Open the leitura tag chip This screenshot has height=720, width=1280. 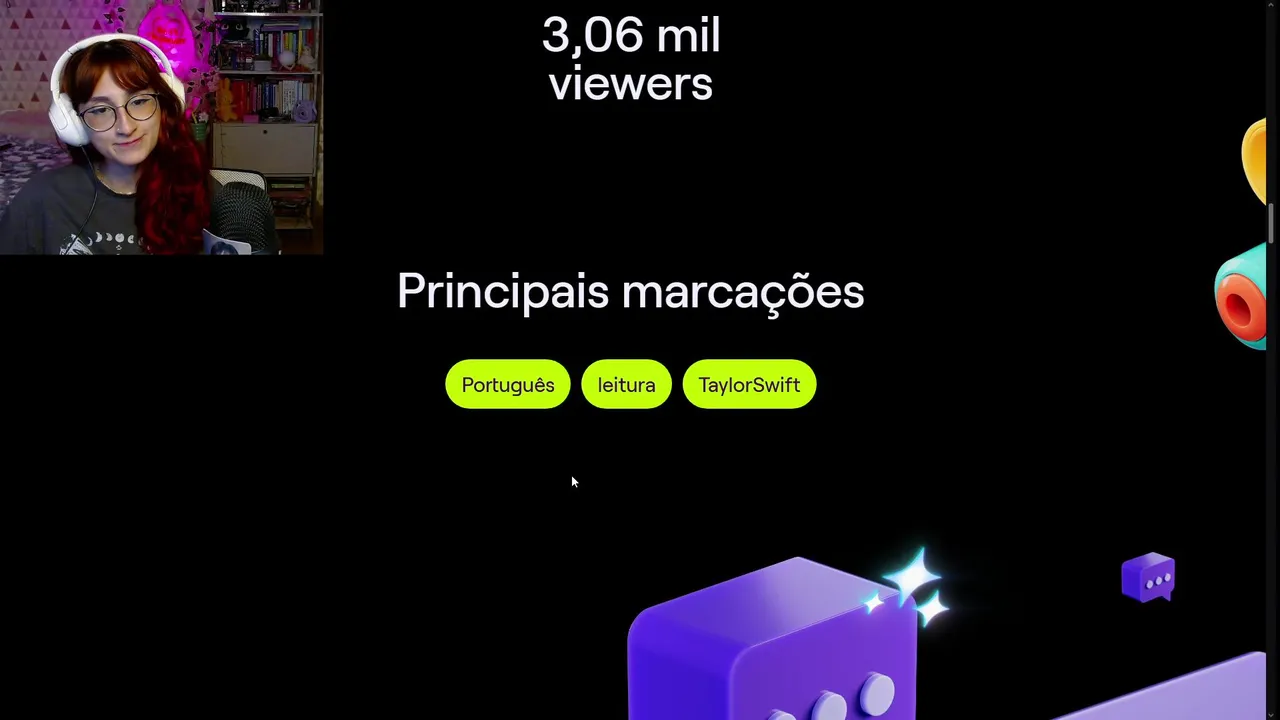[x=626, y=385]
